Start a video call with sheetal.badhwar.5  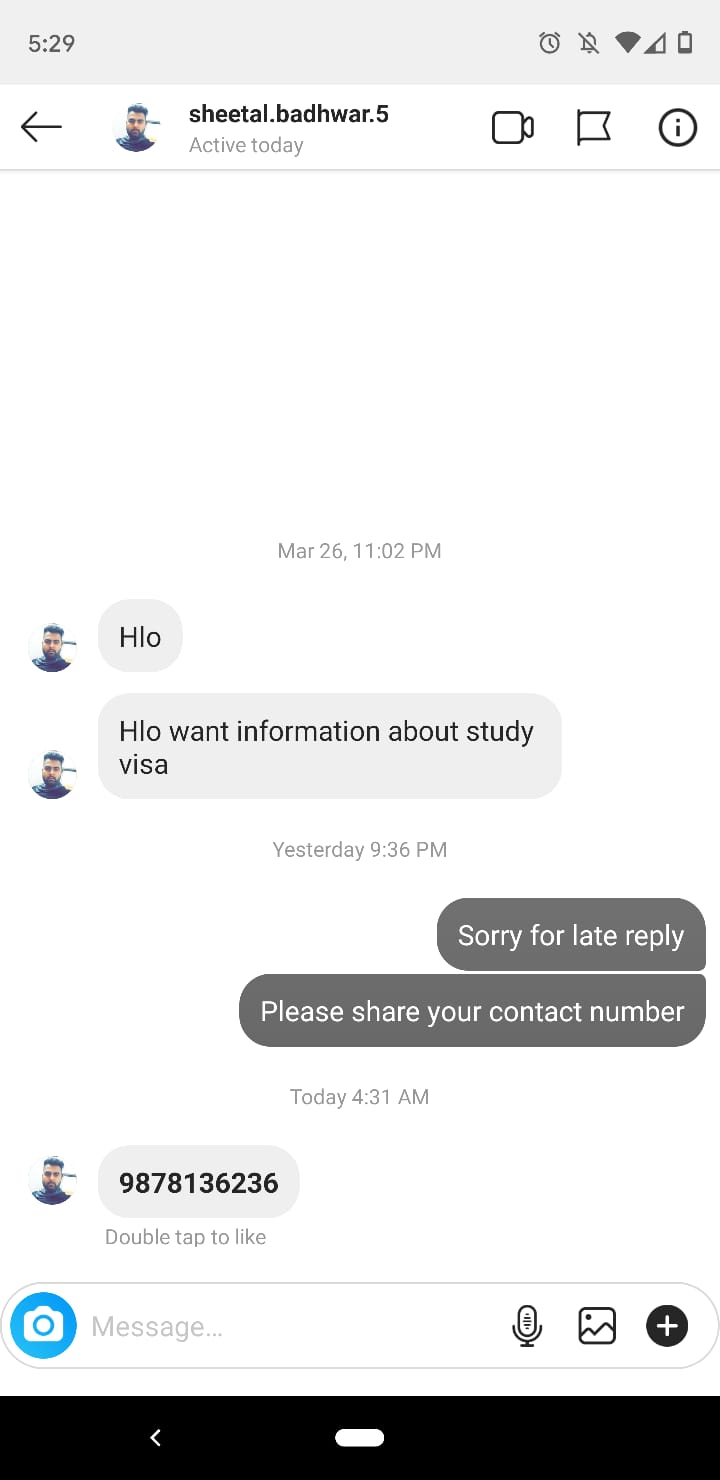tap(512, 128)
